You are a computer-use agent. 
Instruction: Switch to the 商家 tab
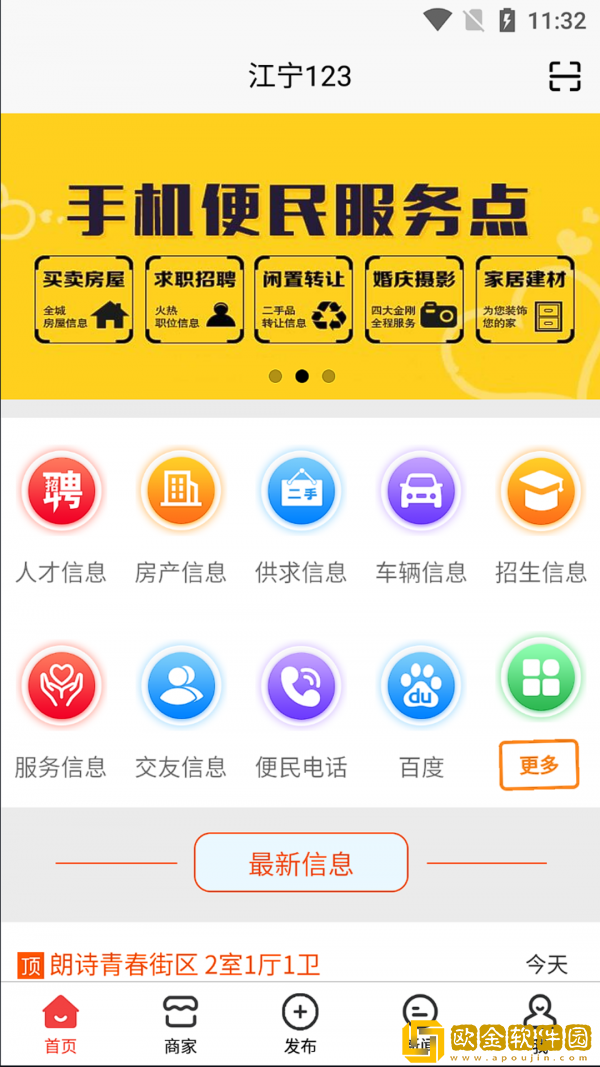tap(181, 1024)
